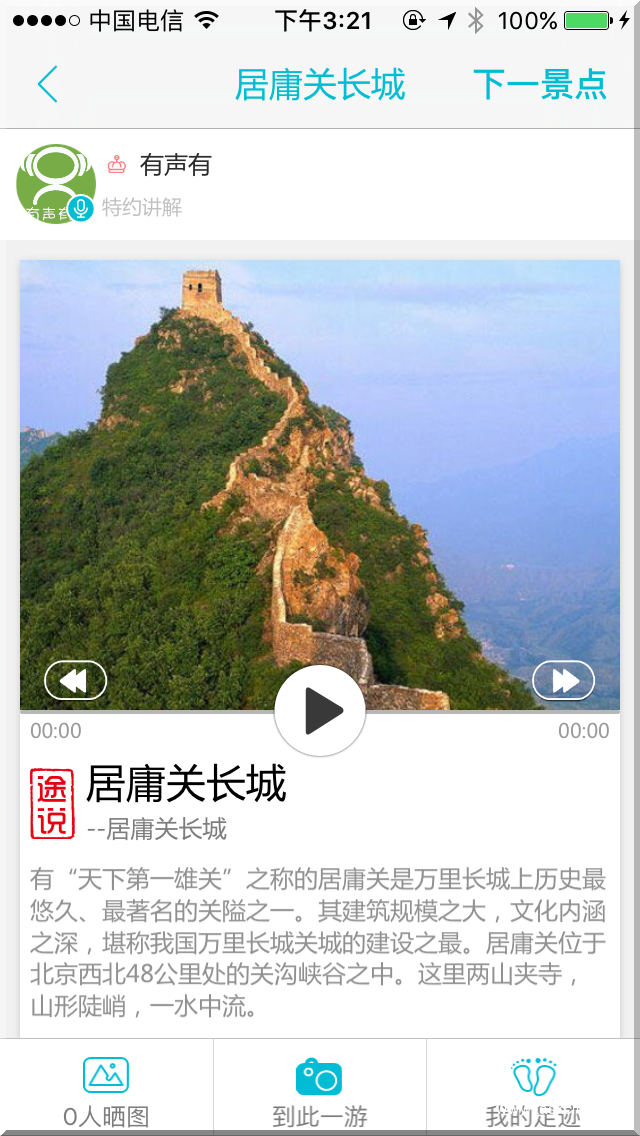Open the 有声有 narrator profile
640x1136 pixels.
(x=56, y=184)
